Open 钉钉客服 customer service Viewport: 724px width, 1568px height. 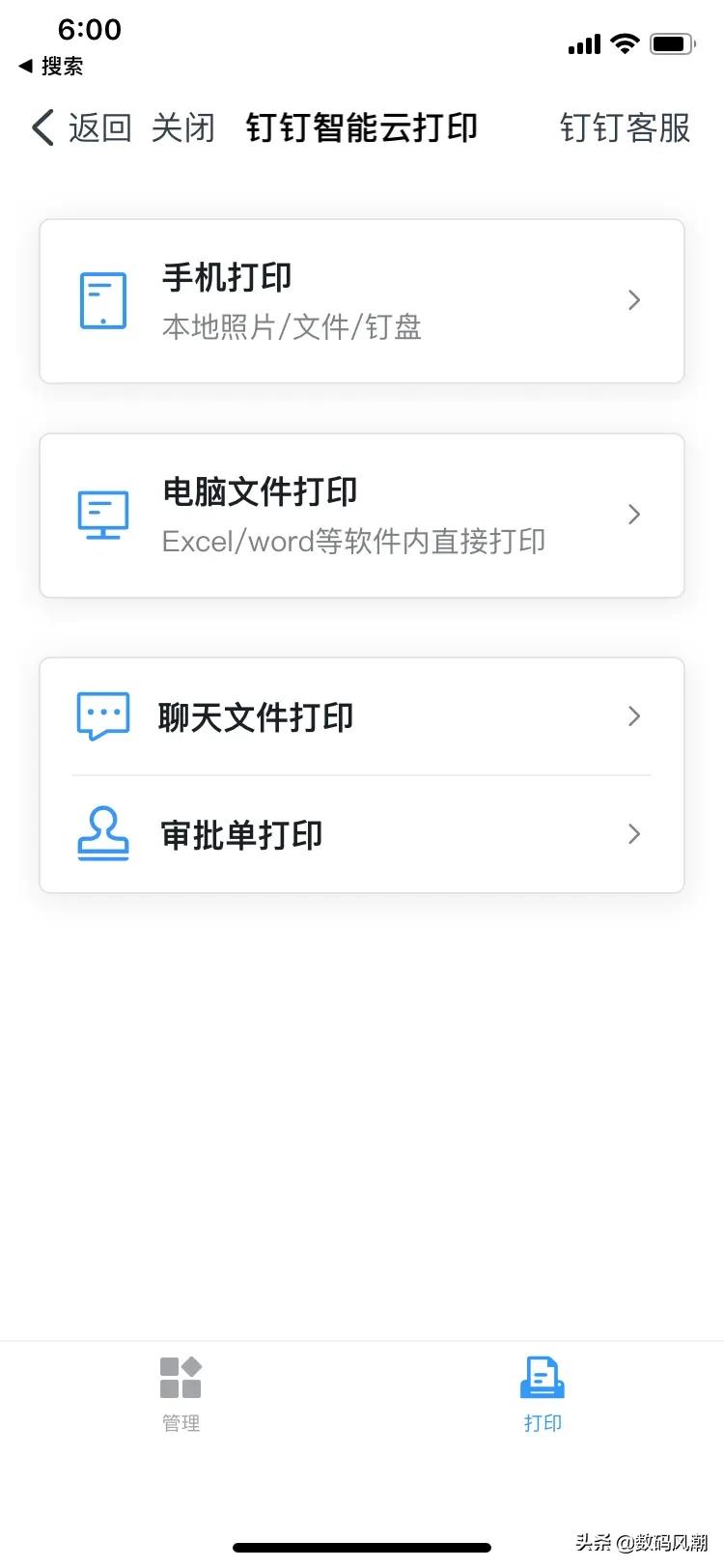[x=625, y=127]
